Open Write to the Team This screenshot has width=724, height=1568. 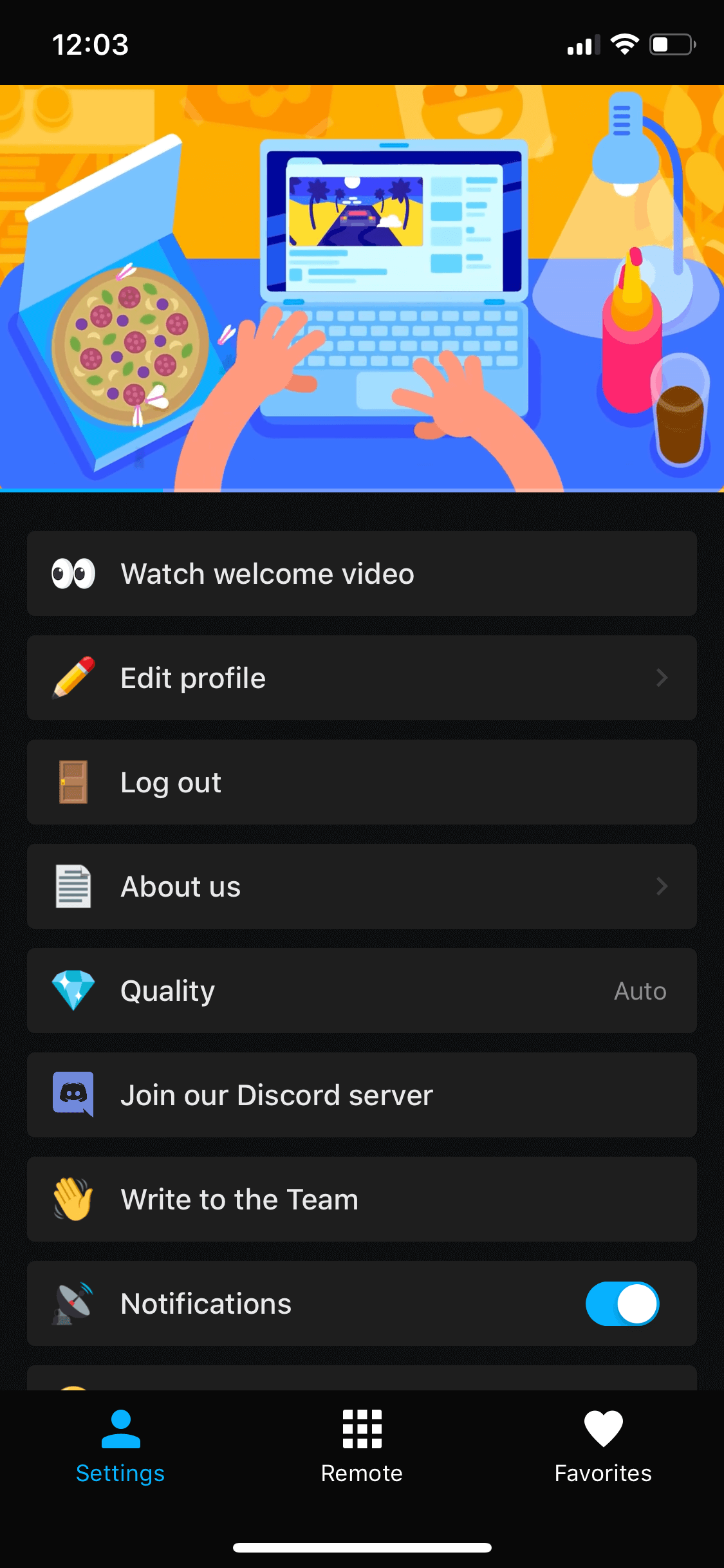point(362,1199)
